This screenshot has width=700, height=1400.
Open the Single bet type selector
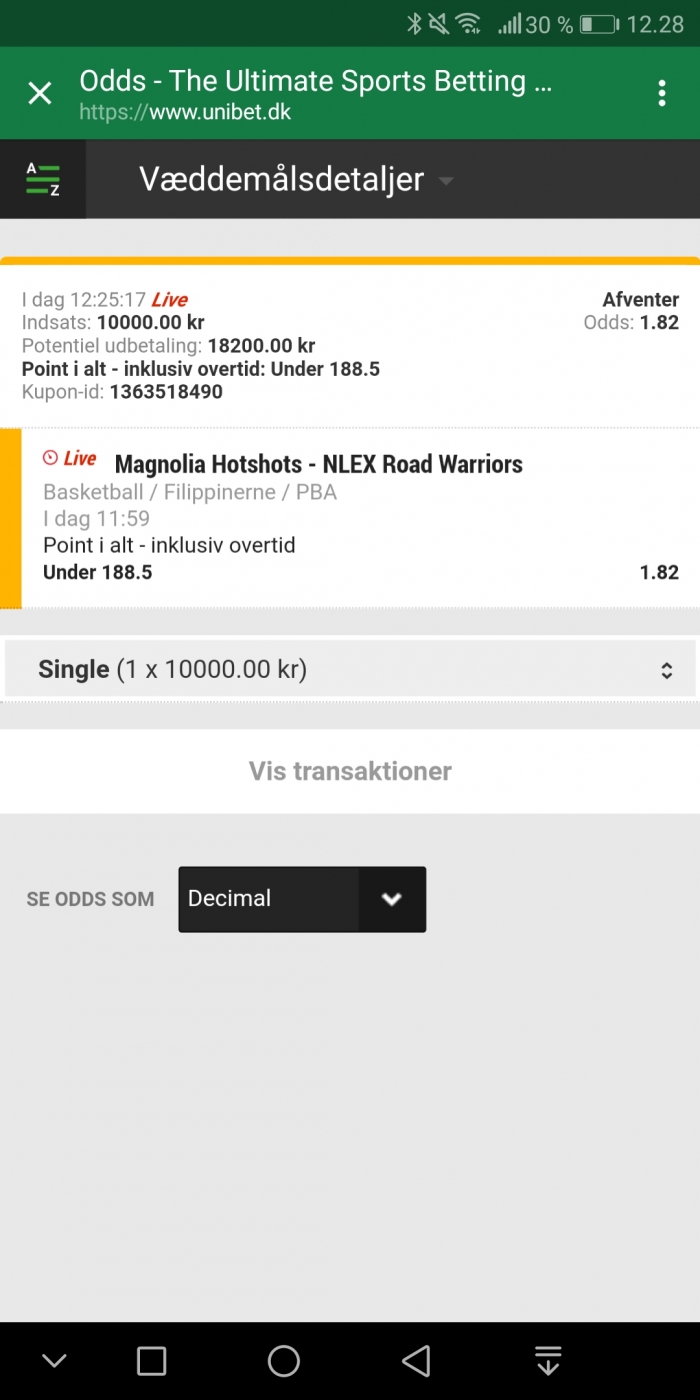[350, 669]
